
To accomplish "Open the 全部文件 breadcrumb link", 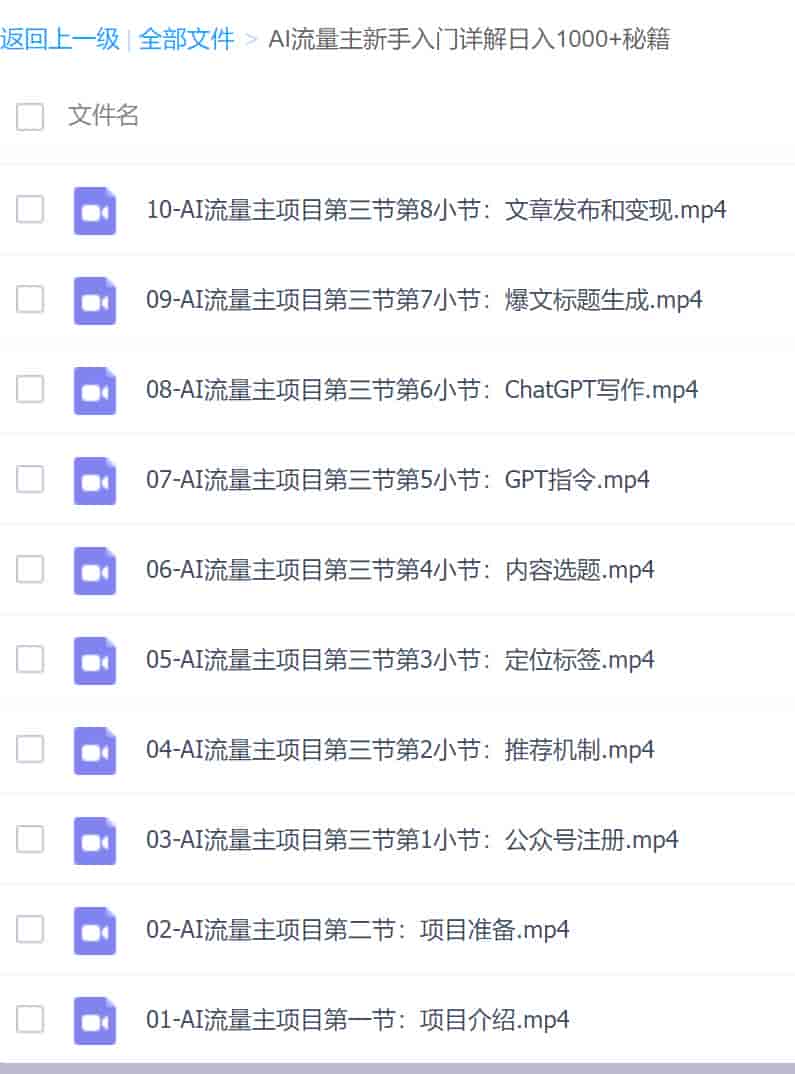I will pos(187,40).
